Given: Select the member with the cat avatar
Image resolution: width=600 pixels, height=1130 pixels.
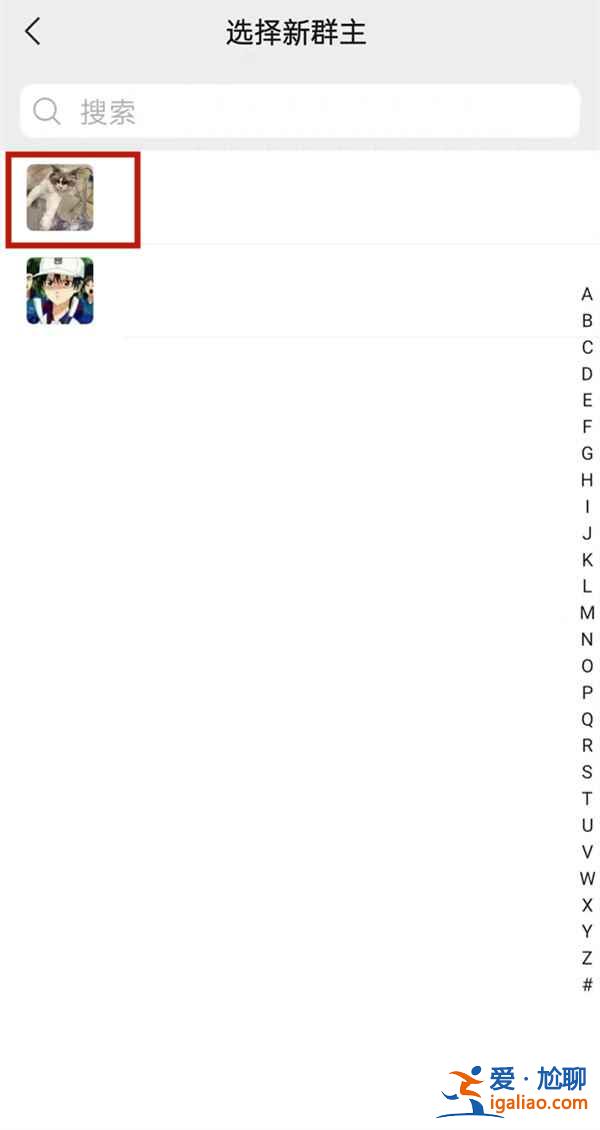Looking at the screenshot, I should pos(60,198).
